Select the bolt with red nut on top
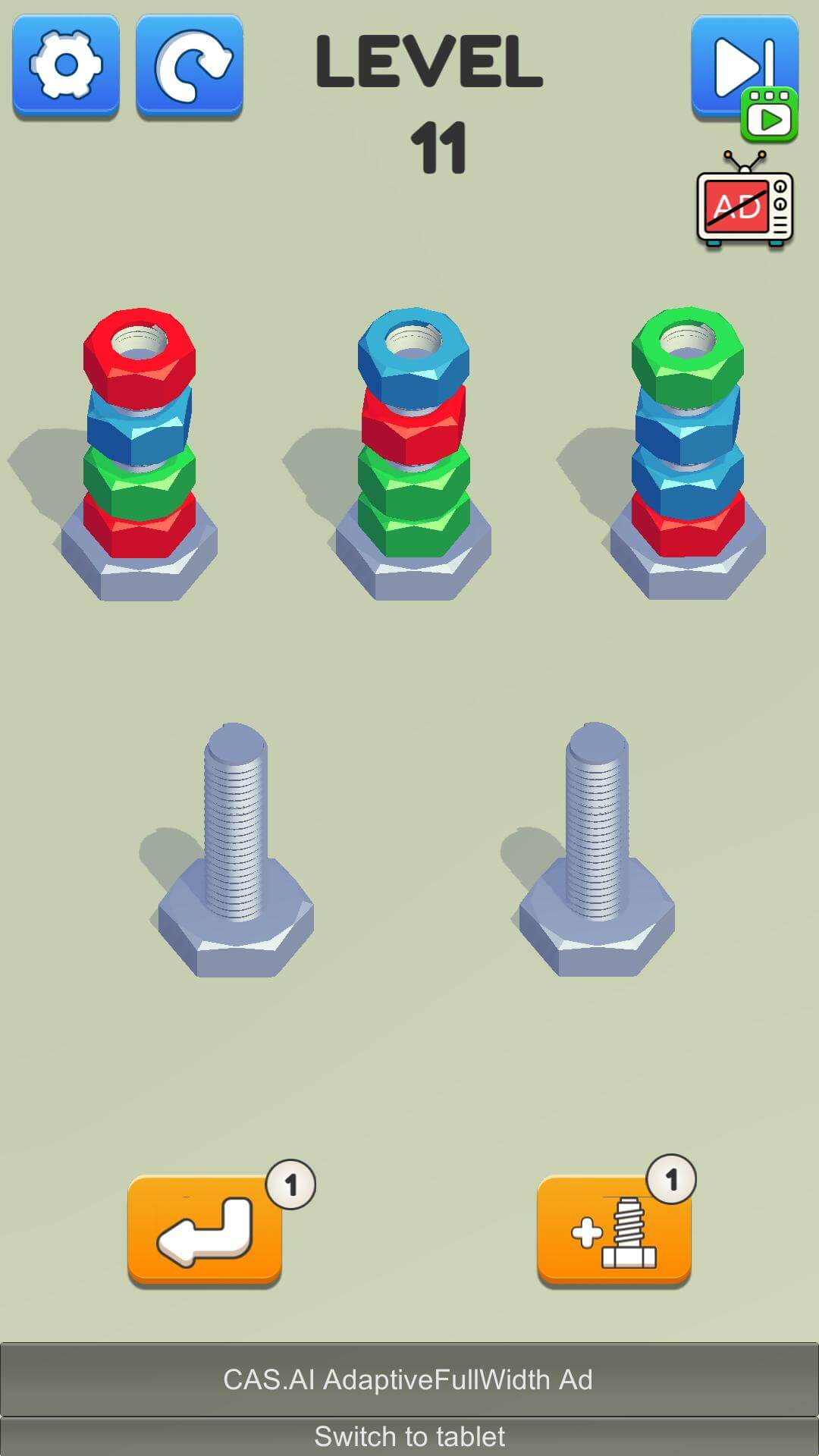This screenshot has height=1456, width=819. [x=140, y=453]
